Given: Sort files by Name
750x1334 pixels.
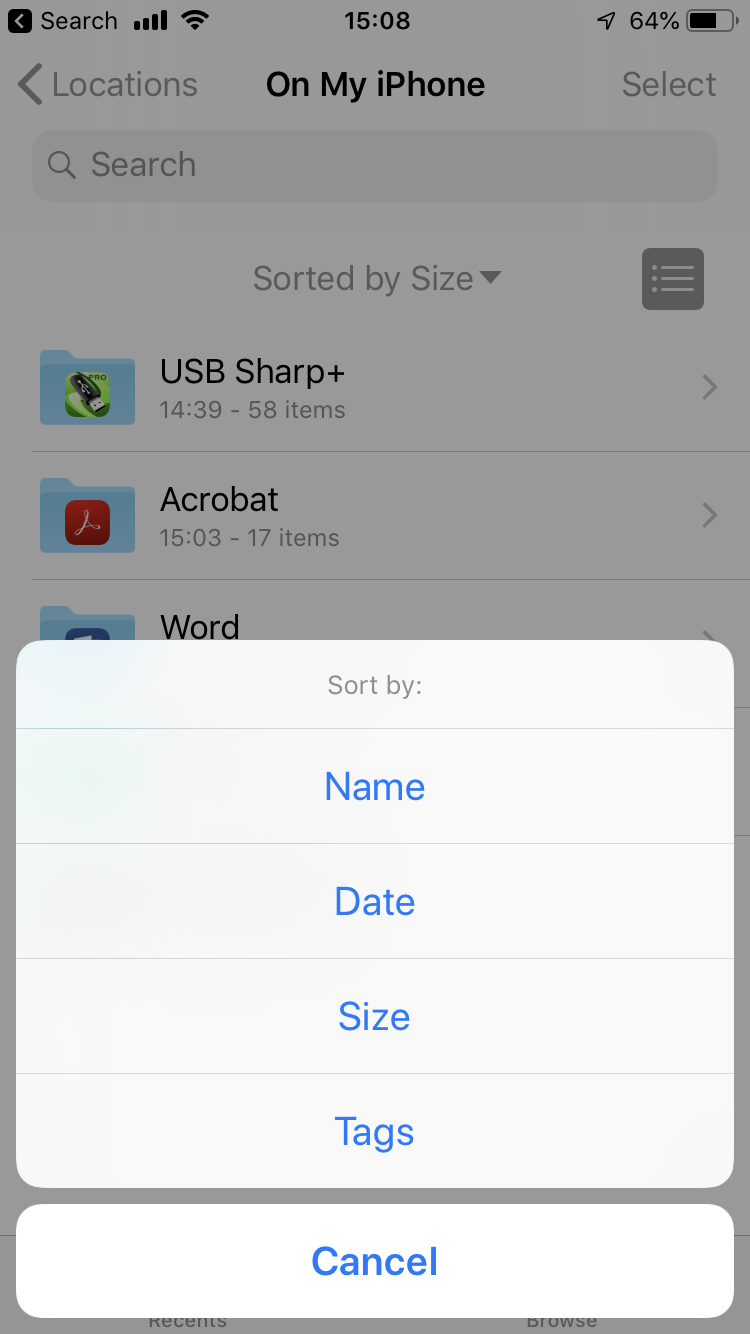Looking at the screenshot, I should [375, 786].
